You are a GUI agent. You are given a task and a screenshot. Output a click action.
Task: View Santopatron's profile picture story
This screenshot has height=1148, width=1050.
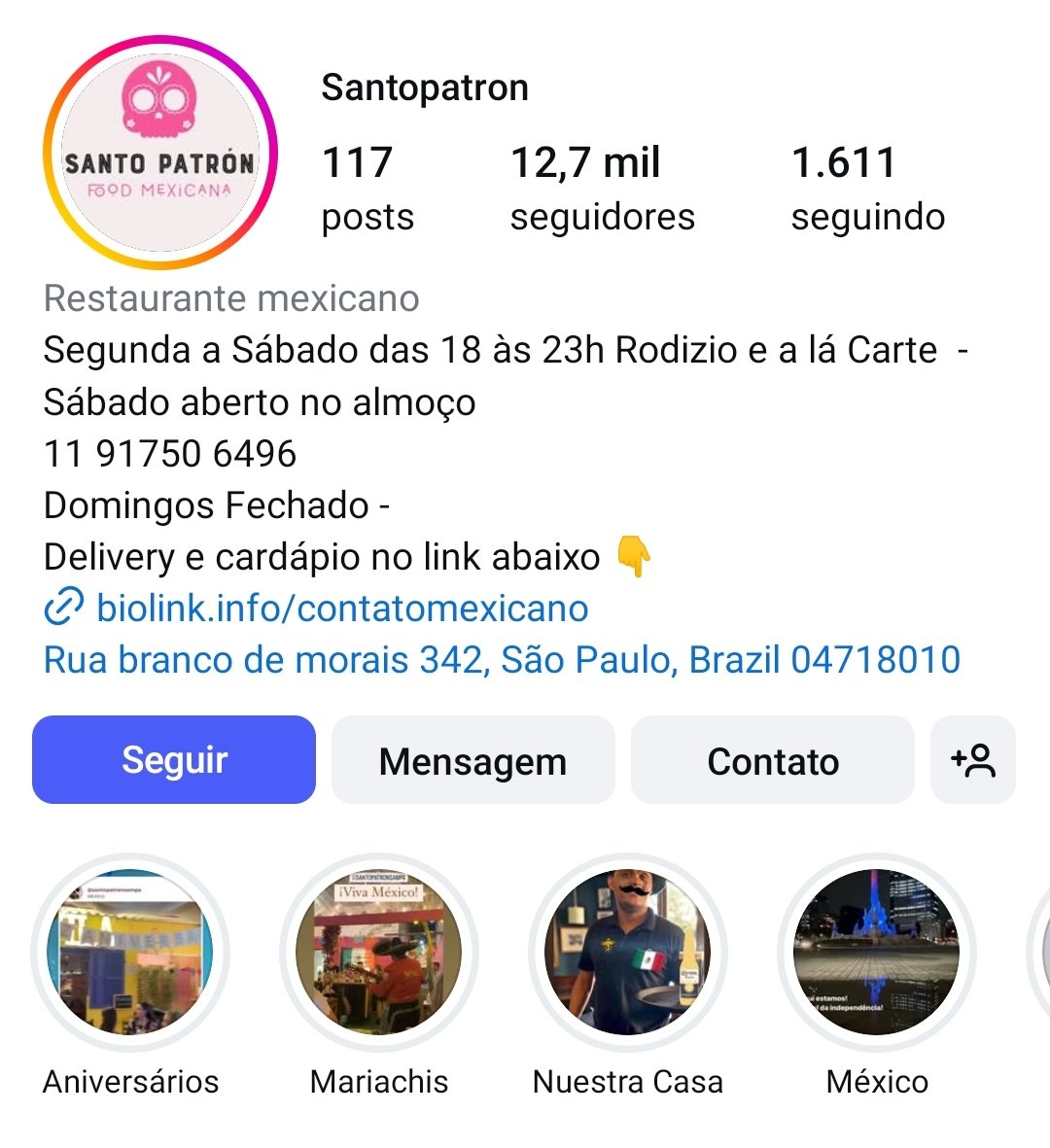160,153
